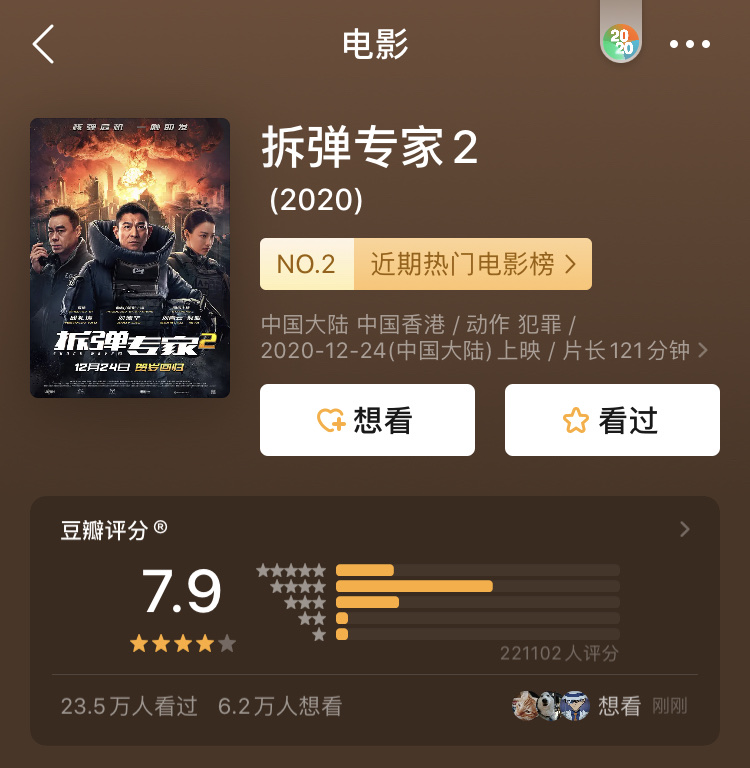Mark the movie as 看过
The image size is (750, 768).
coord(611,420)
